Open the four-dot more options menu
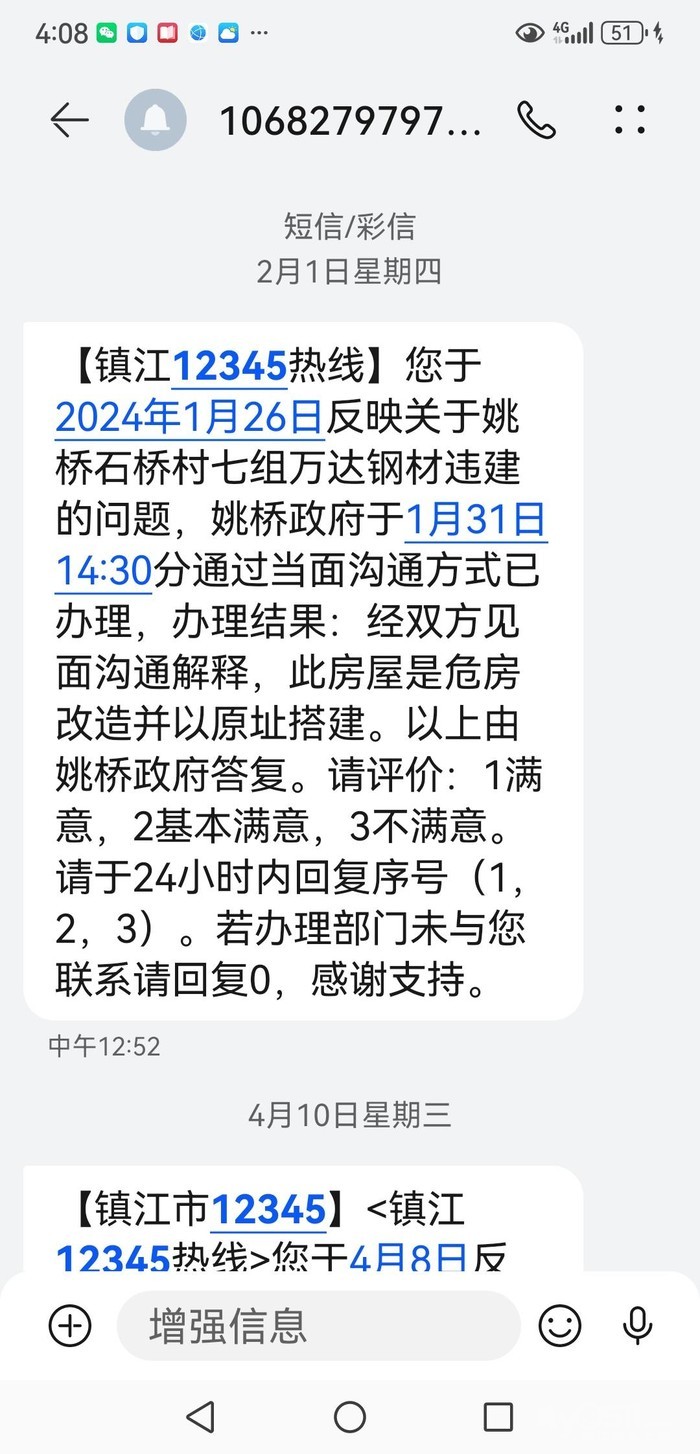Image resolution: width=700 pixels, height=1454 pixels. point(630,121)
